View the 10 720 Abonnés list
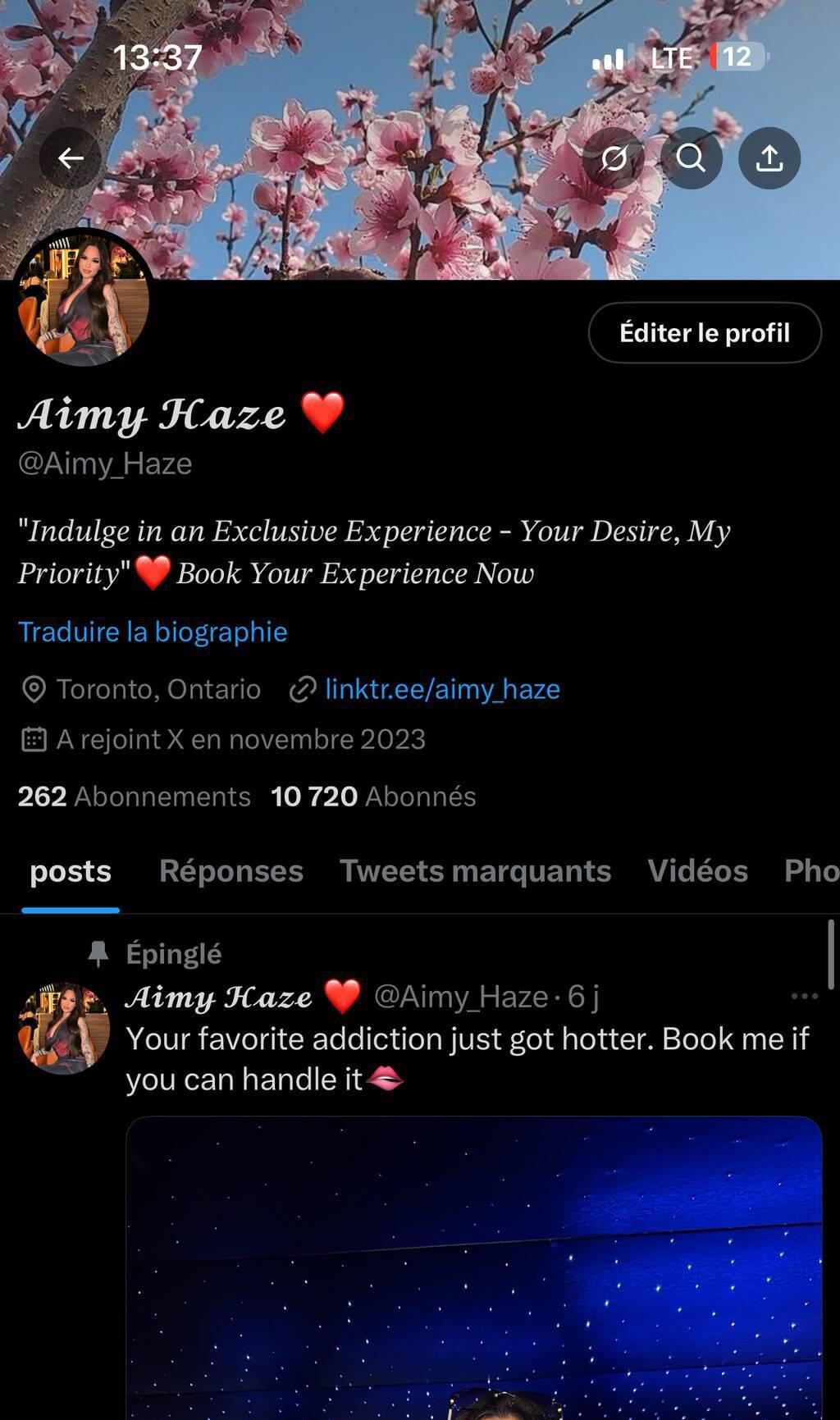The image size is (840, 1420). tap(373, 797)
